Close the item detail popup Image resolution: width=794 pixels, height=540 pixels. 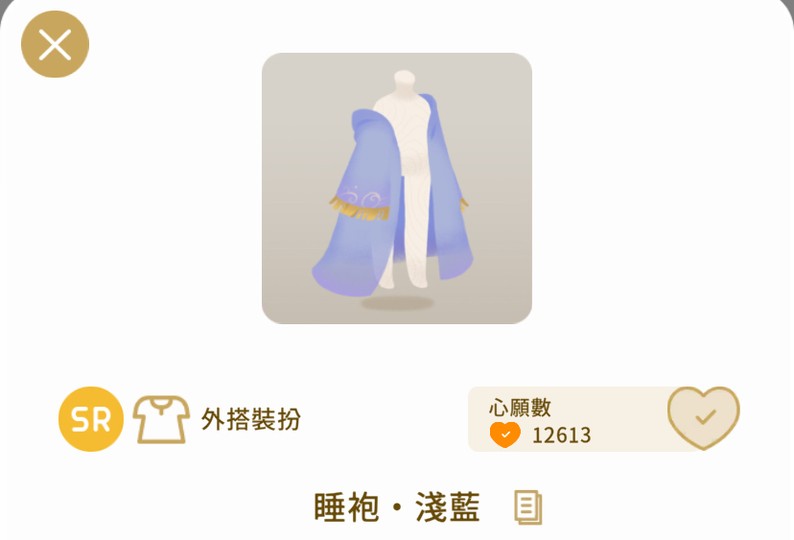click(x=55, y=44)
